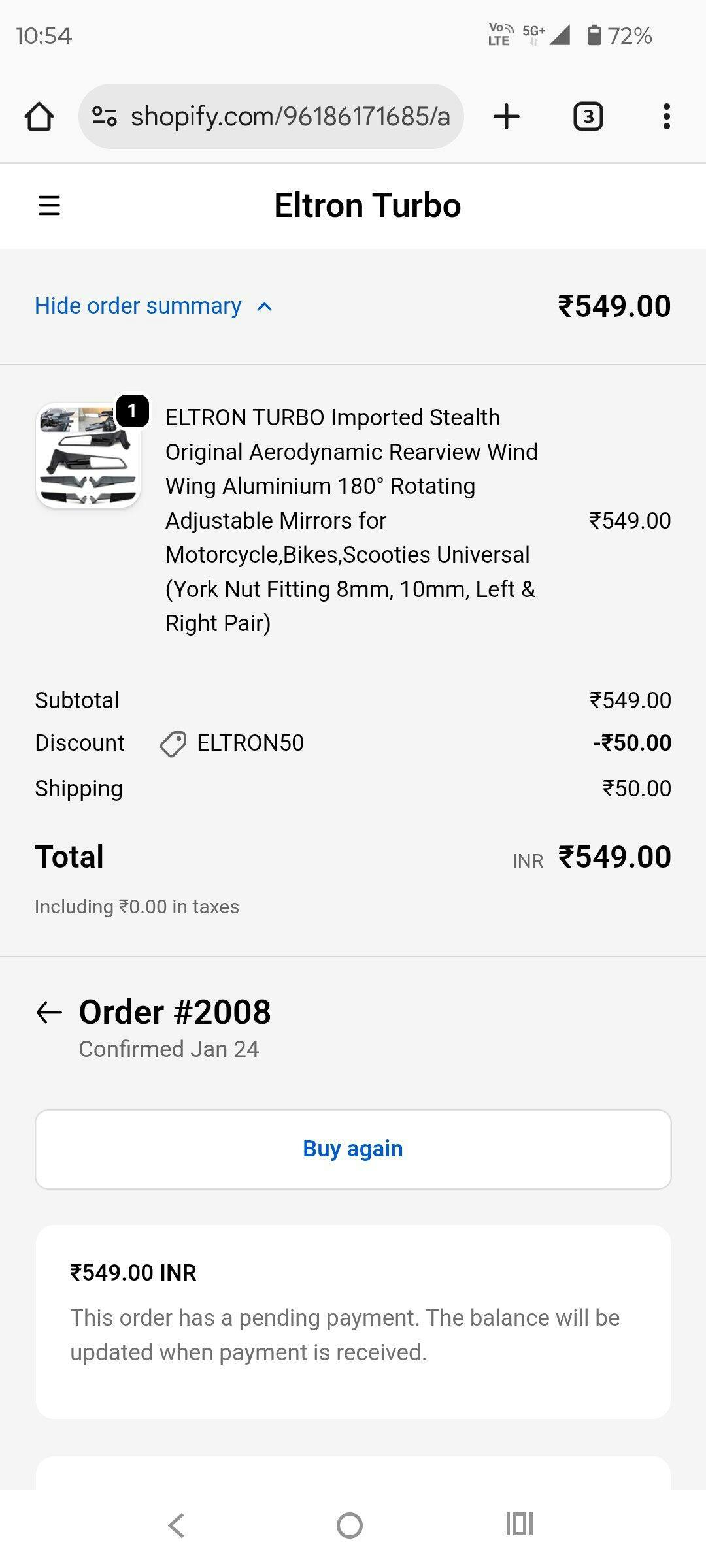The width and height of the screenshot is (706, 1568).
Task: Open a new browser tab
Action: (507, 117)
